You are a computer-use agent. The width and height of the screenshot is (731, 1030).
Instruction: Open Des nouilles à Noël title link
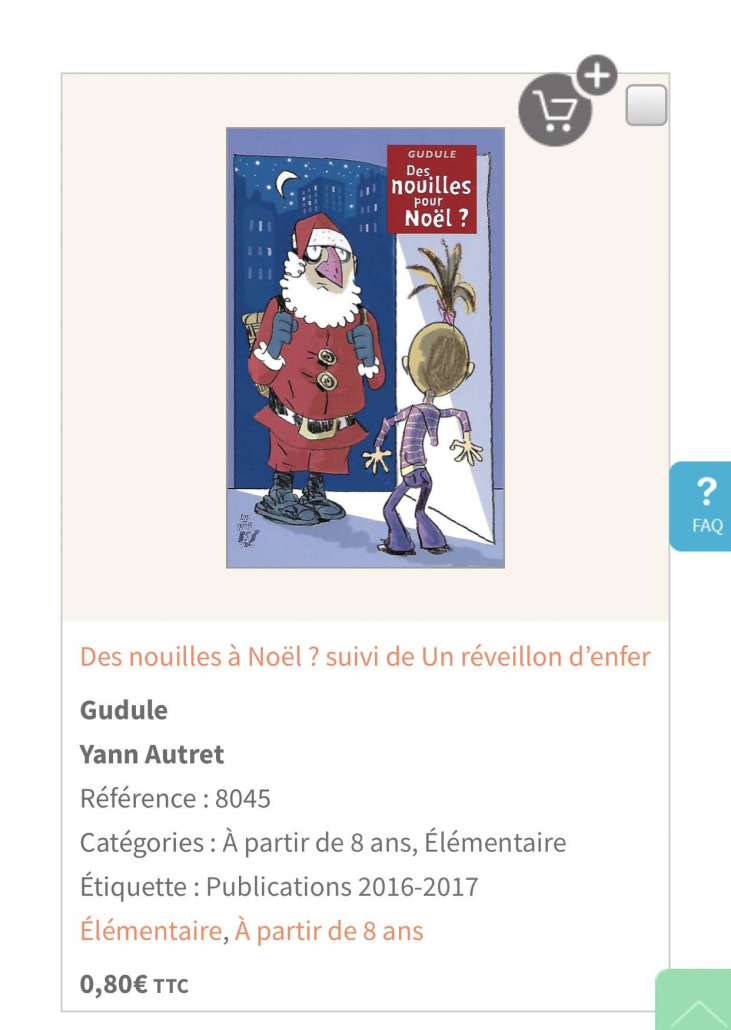pyautogui.click(x=365, y=657)
